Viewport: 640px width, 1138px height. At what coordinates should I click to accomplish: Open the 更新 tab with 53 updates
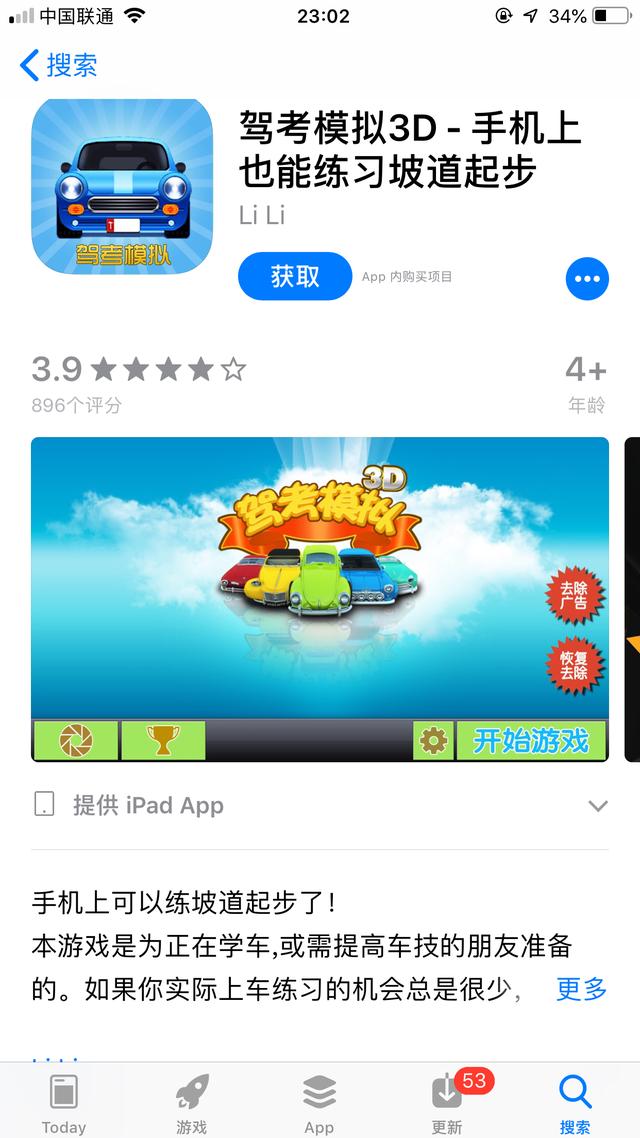point(447,1104)
